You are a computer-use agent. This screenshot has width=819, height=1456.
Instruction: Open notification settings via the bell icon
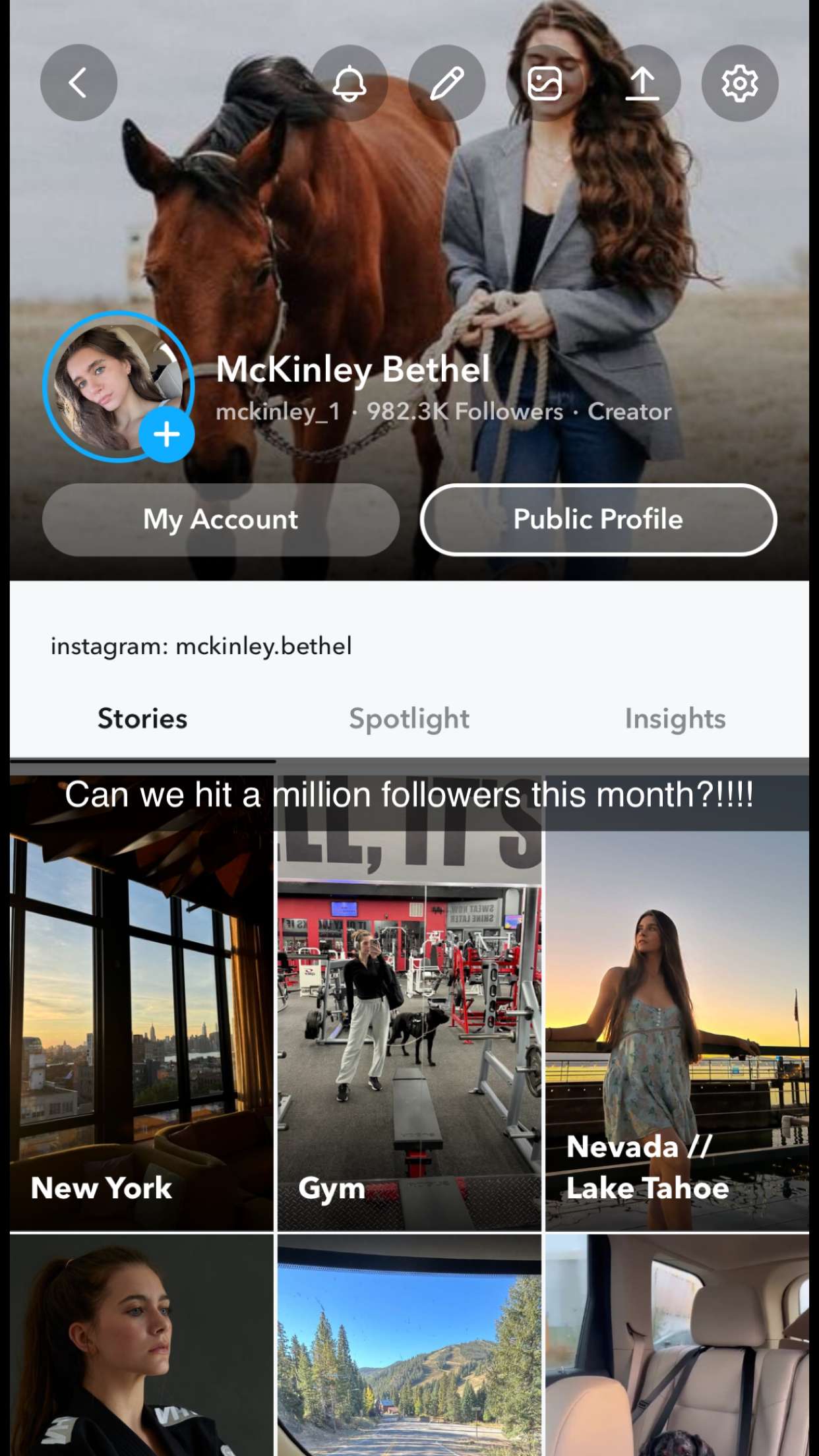pyautogui.click(x=351, y=82)
